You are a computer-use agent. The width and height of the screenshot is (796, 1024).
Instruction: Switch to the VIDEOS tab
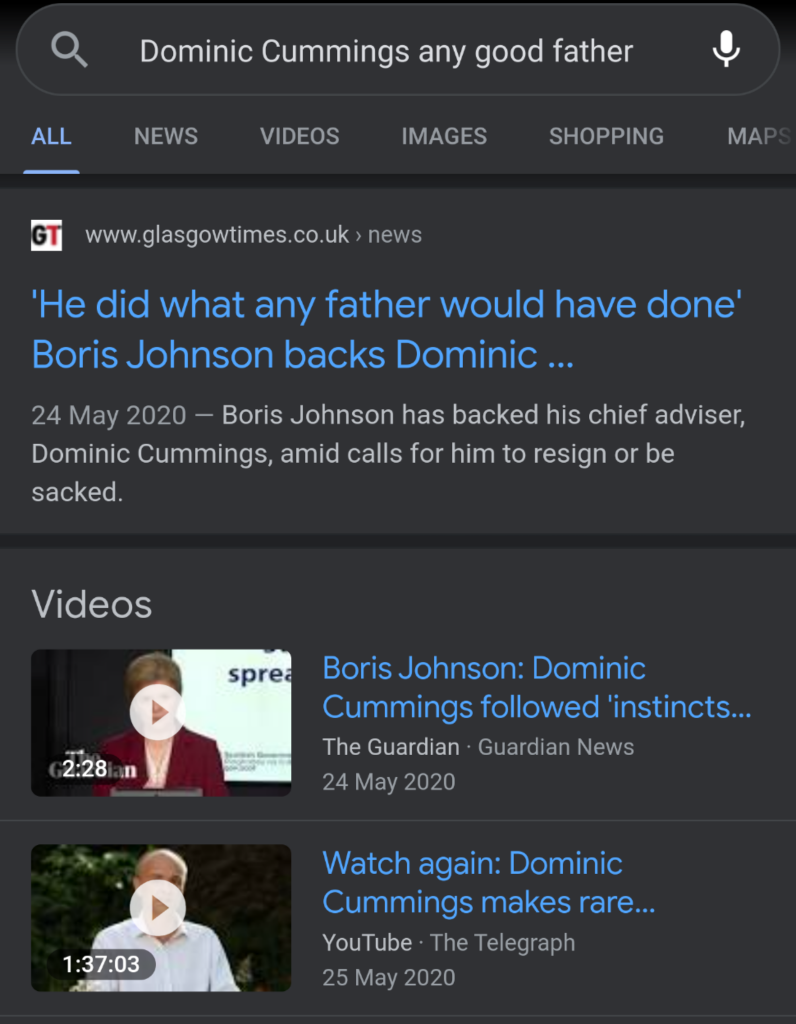click(x=300, y=136)
